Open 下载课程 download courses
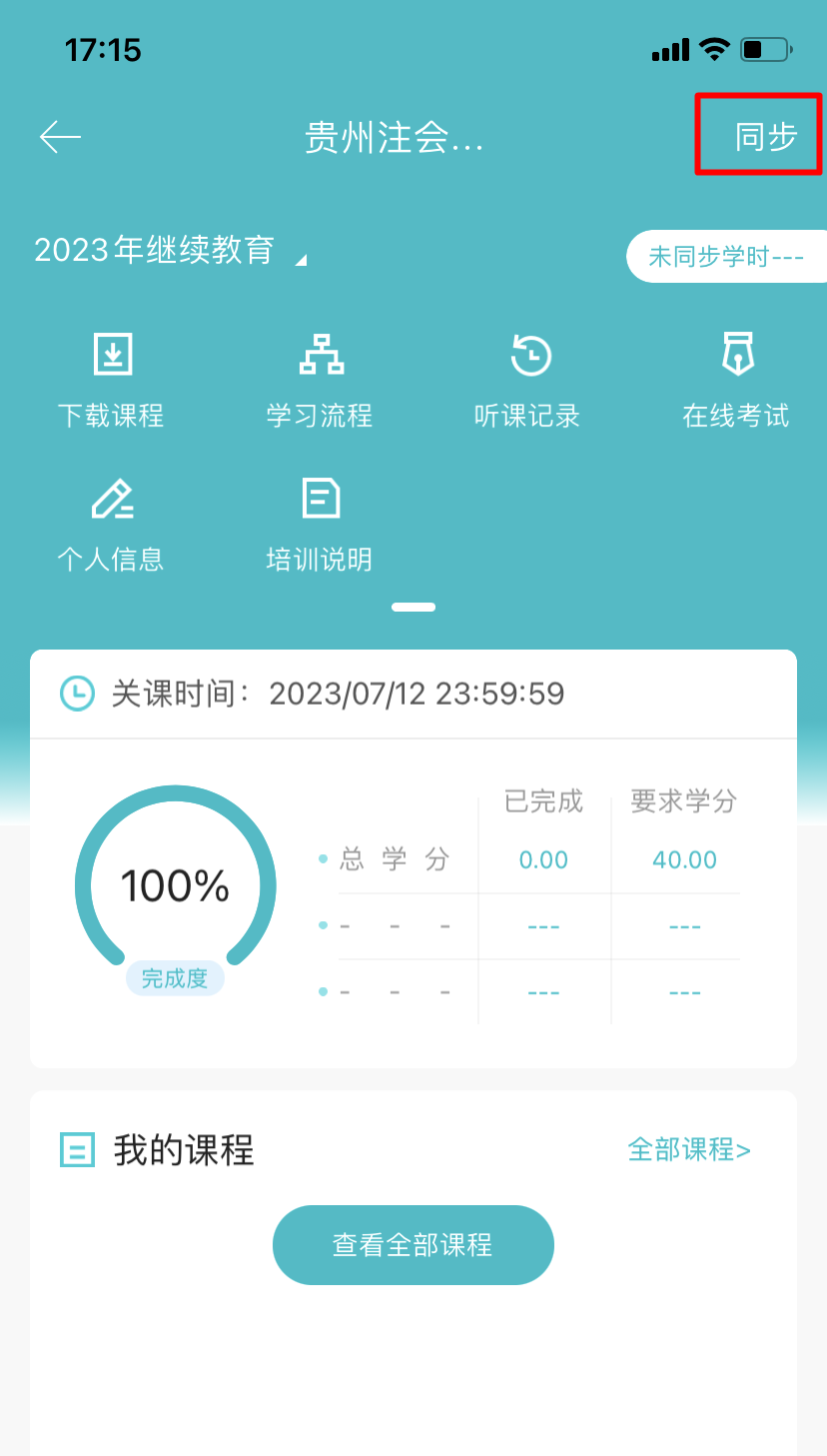827x1456 pixels. pyautogui.click(x=111, y=381)
